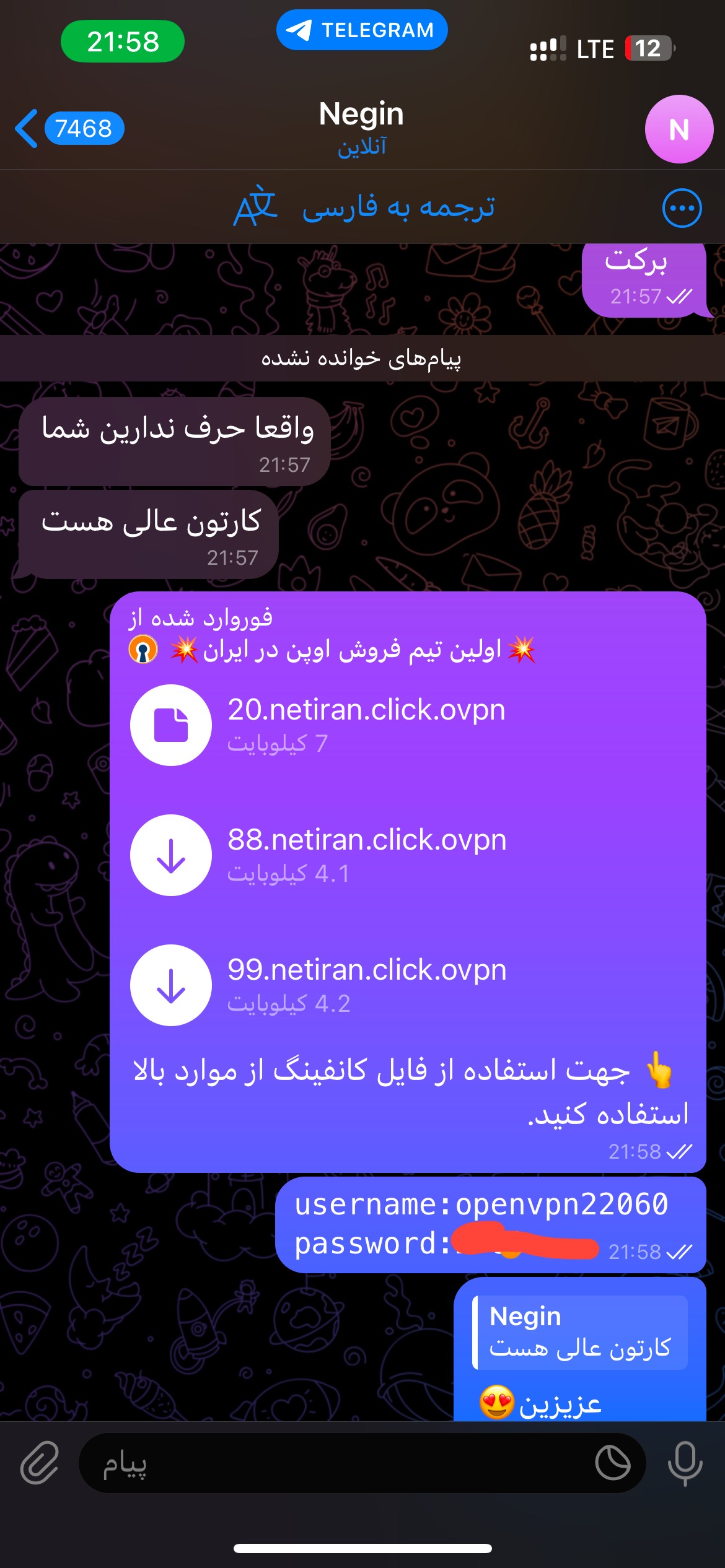Open Negin's chat info header

pos(361,127)
